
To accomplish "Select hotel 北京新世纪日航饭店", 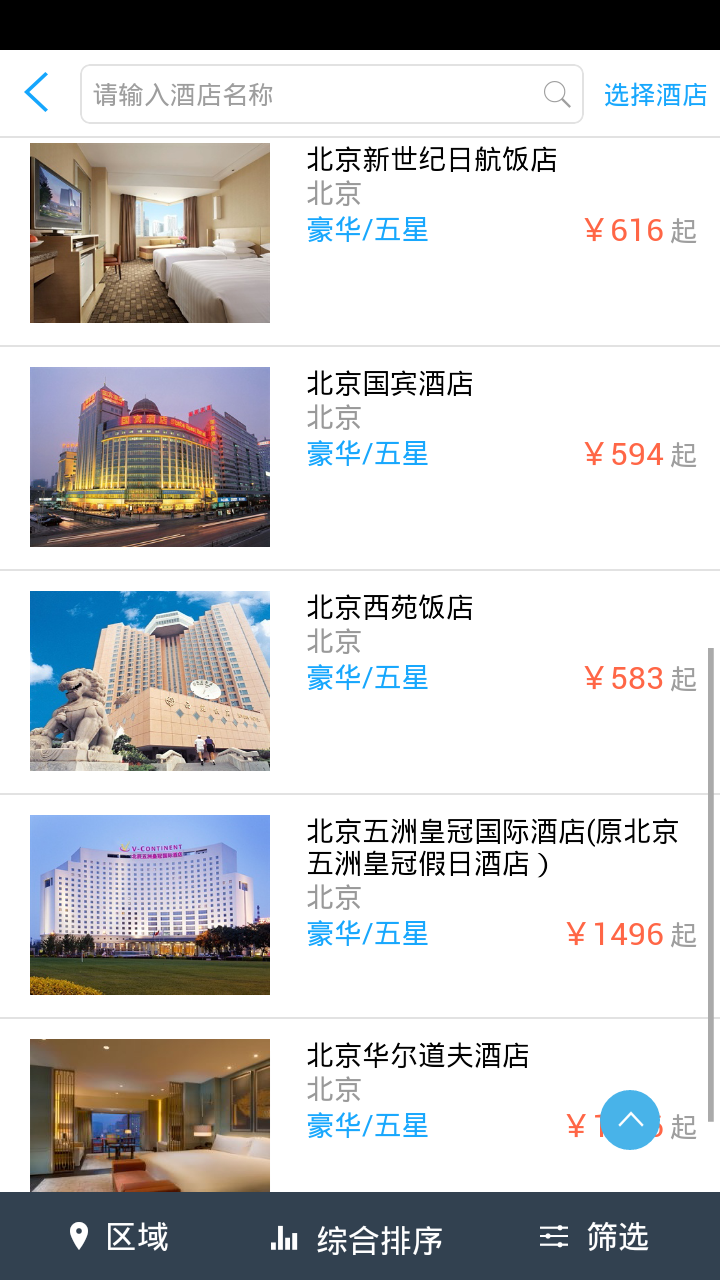I will (x=434, y=161).
